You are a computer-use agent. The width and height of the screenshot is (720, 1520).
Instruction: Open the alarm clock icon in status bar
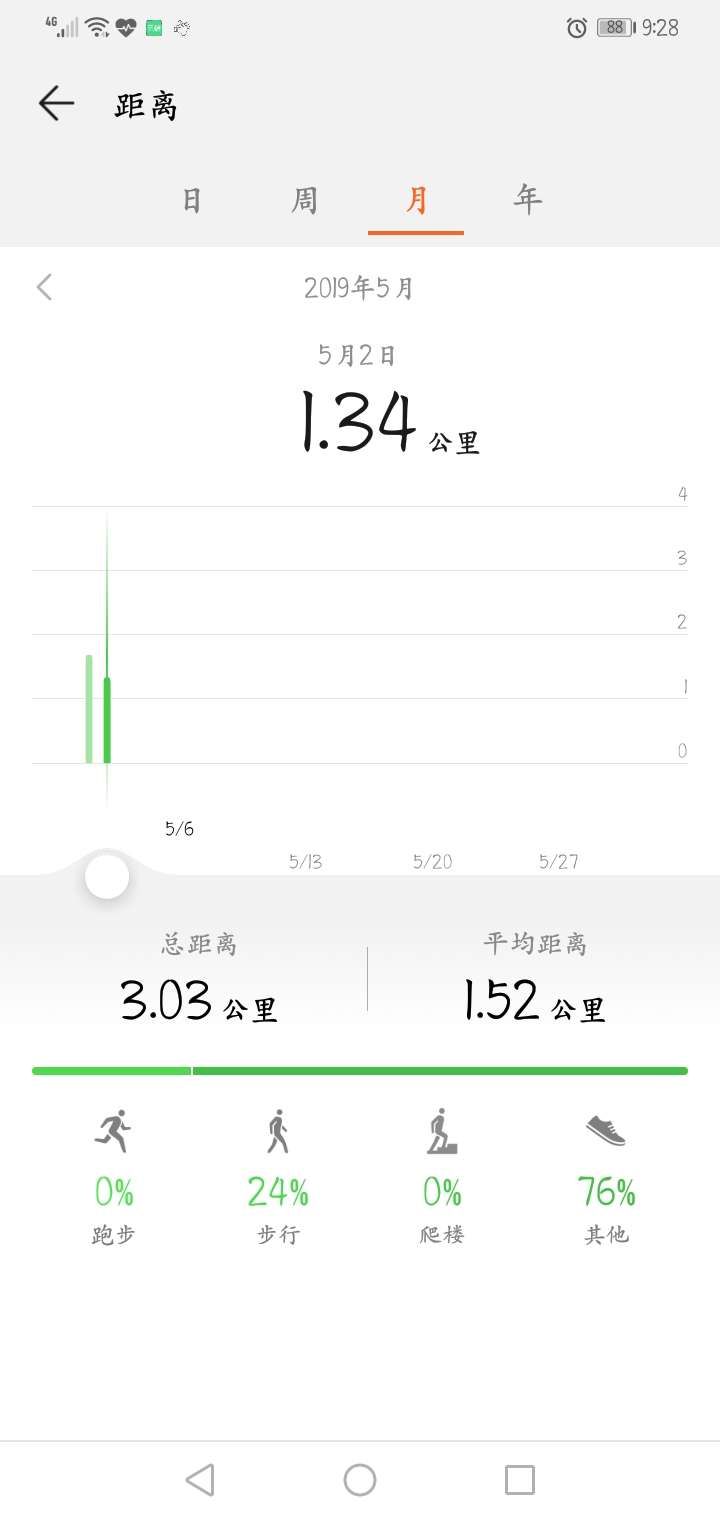pos(577,27)
